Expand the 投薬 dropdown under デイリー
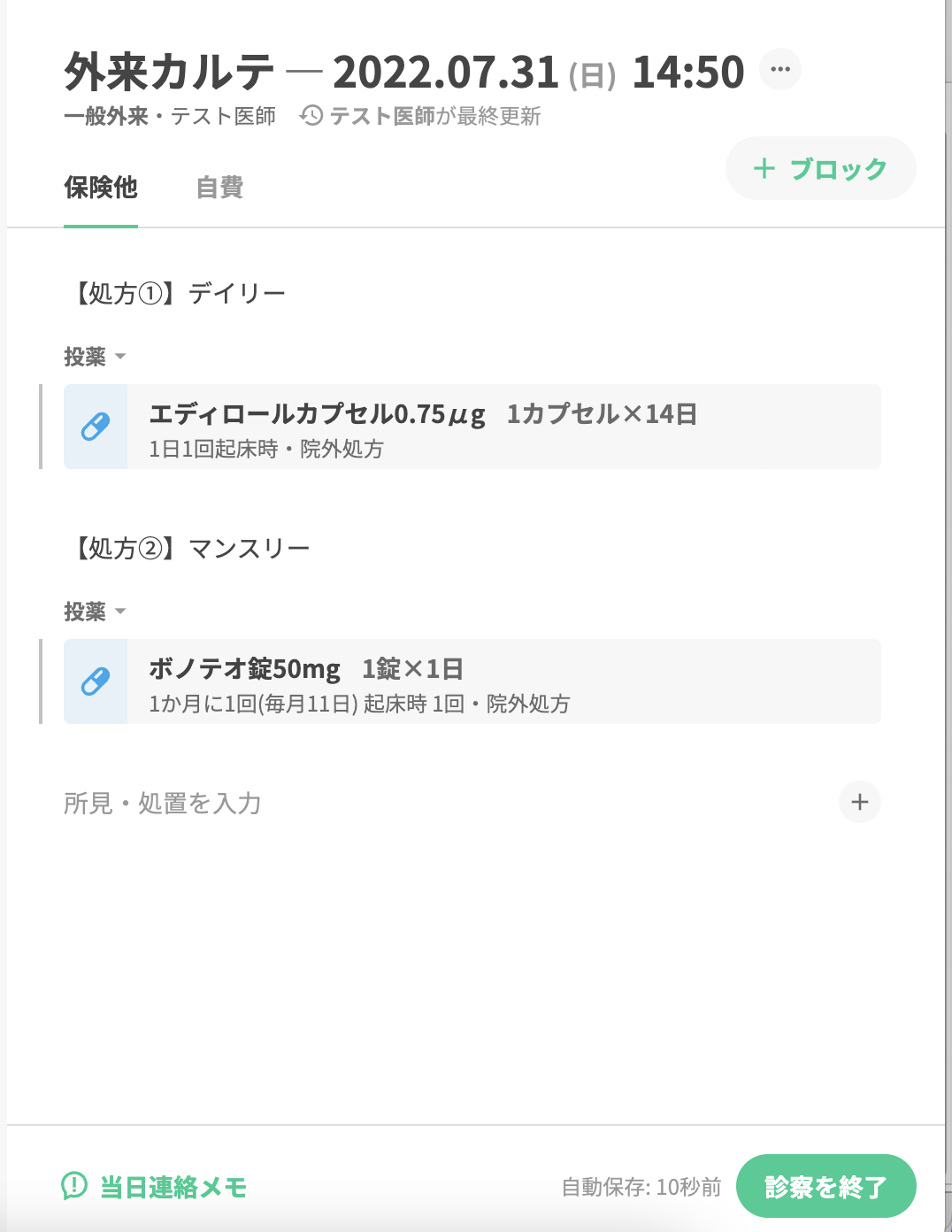The height and width of the screenshot is (1232, 952). pyautogui.click(x=95, y=357)
